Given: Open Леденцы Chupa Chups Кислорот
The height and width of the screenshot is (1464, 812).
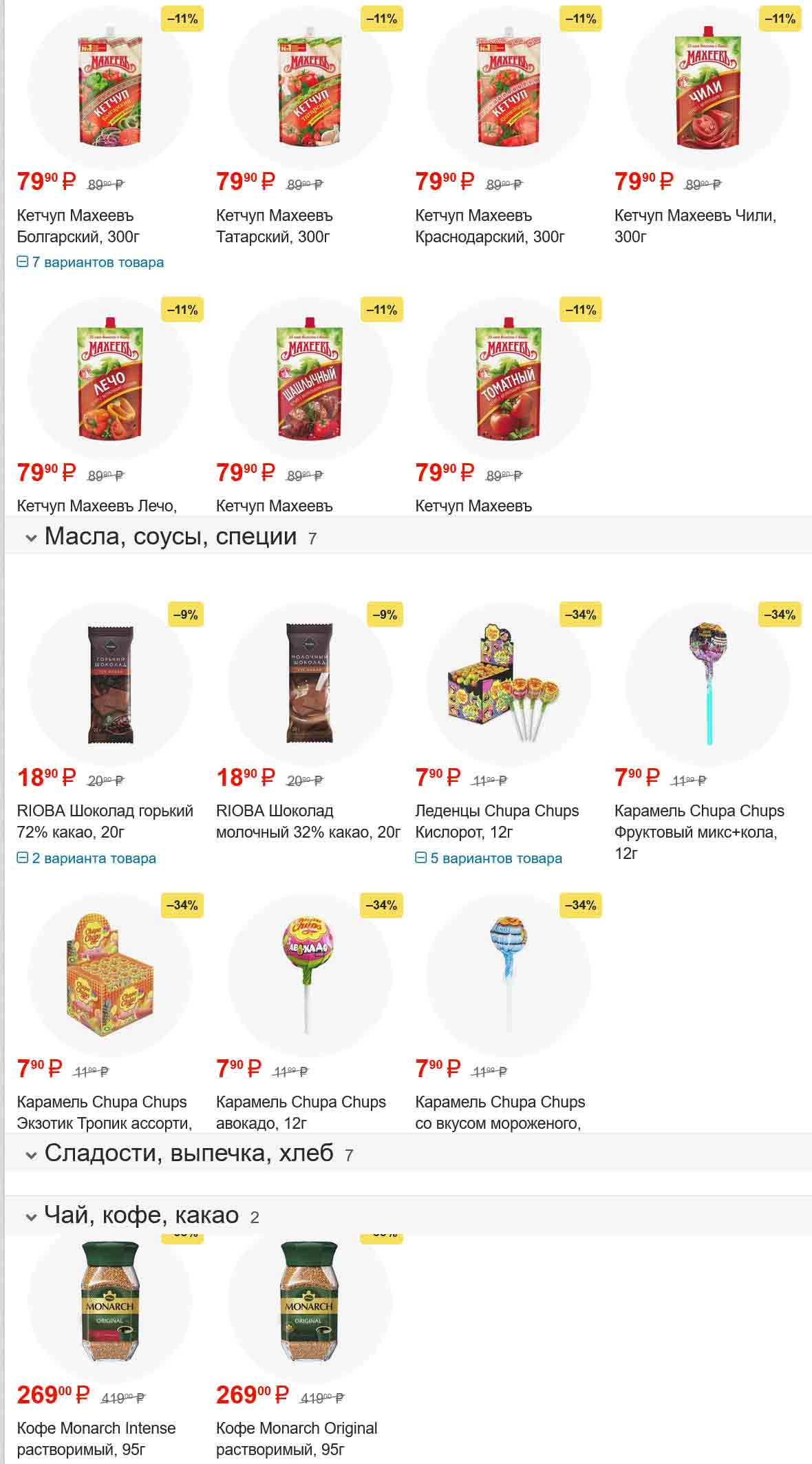Looking at the screenshot, I should 497,821.
